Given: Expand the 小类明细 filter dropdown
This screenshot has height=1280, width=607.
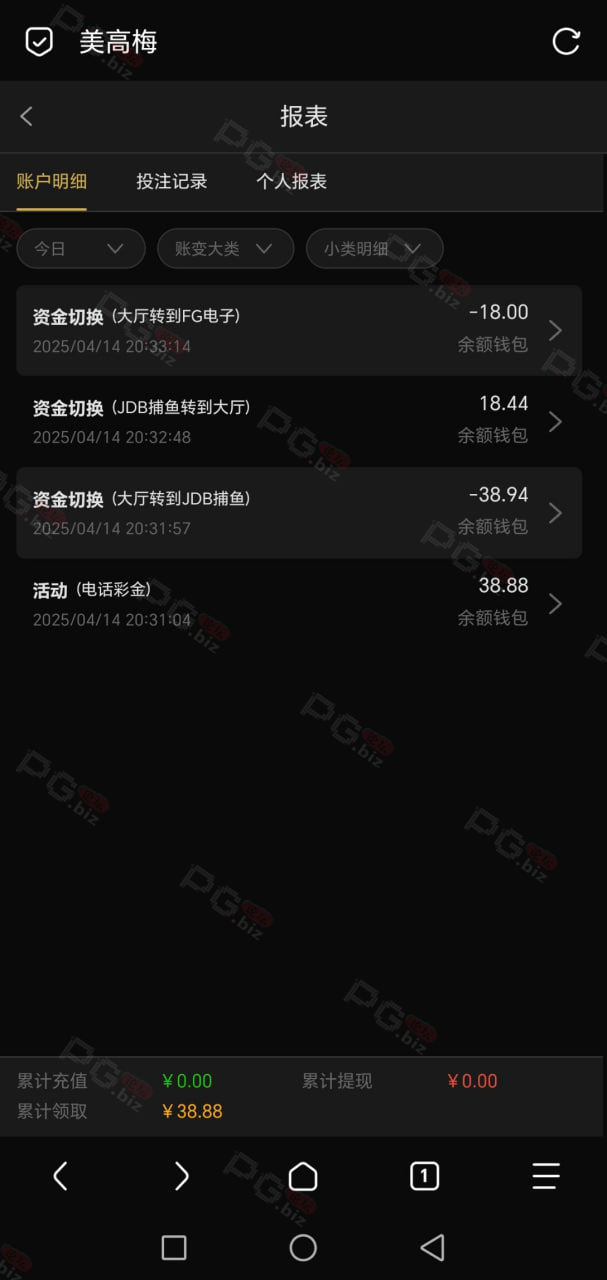Looking at the screenshot, I should [374, 248].
